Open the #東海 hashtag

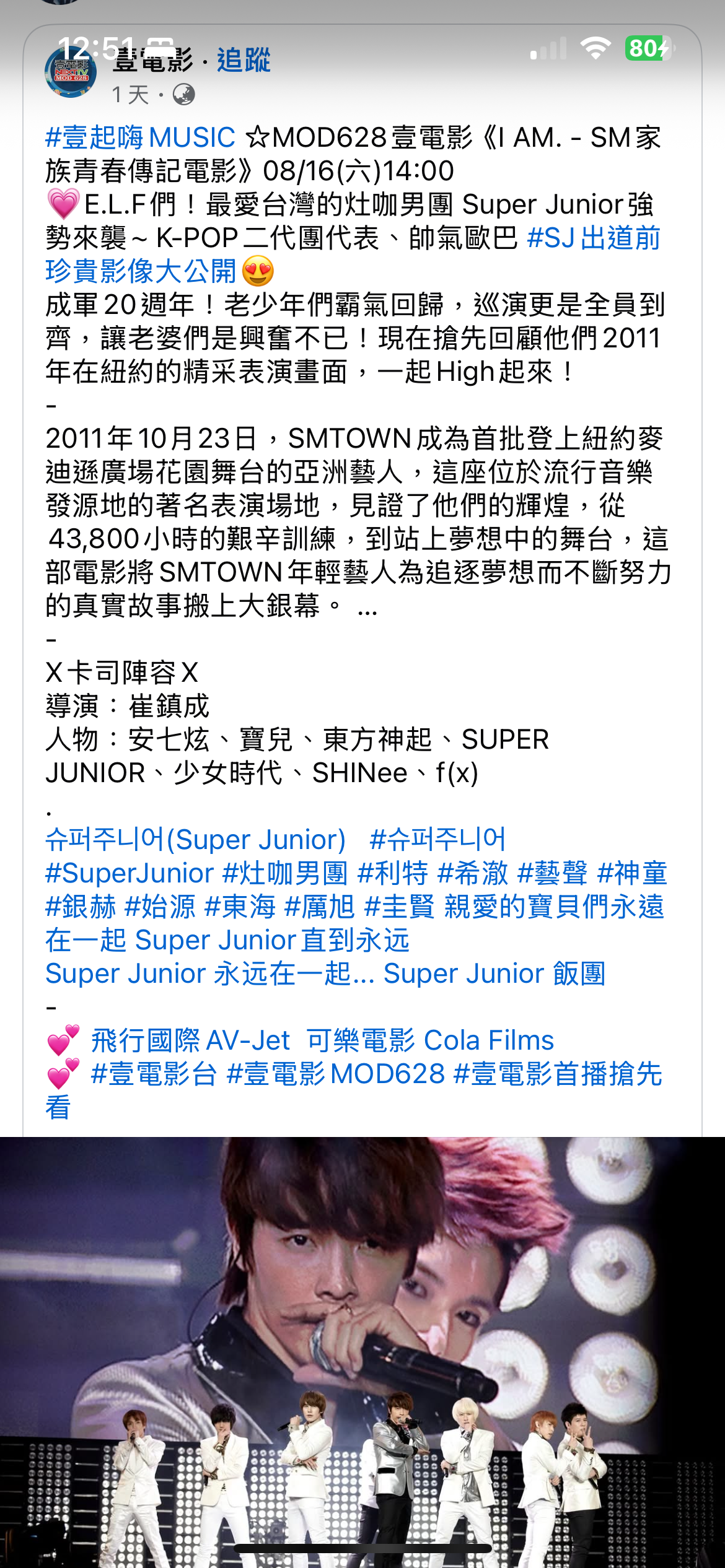[x=240, y=907]
